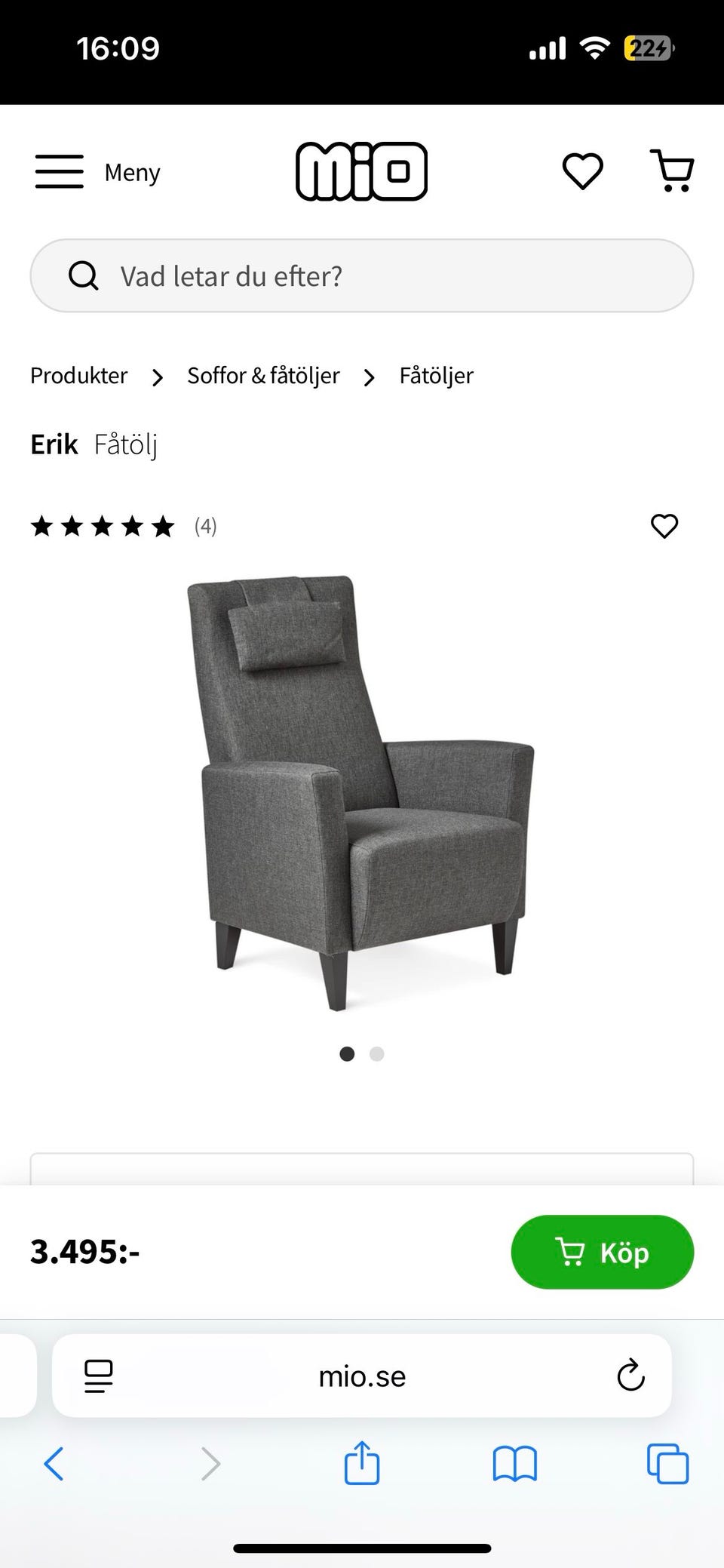Reload the page
Viewport: 724px width, 1568px height.
click(630, 1376)
